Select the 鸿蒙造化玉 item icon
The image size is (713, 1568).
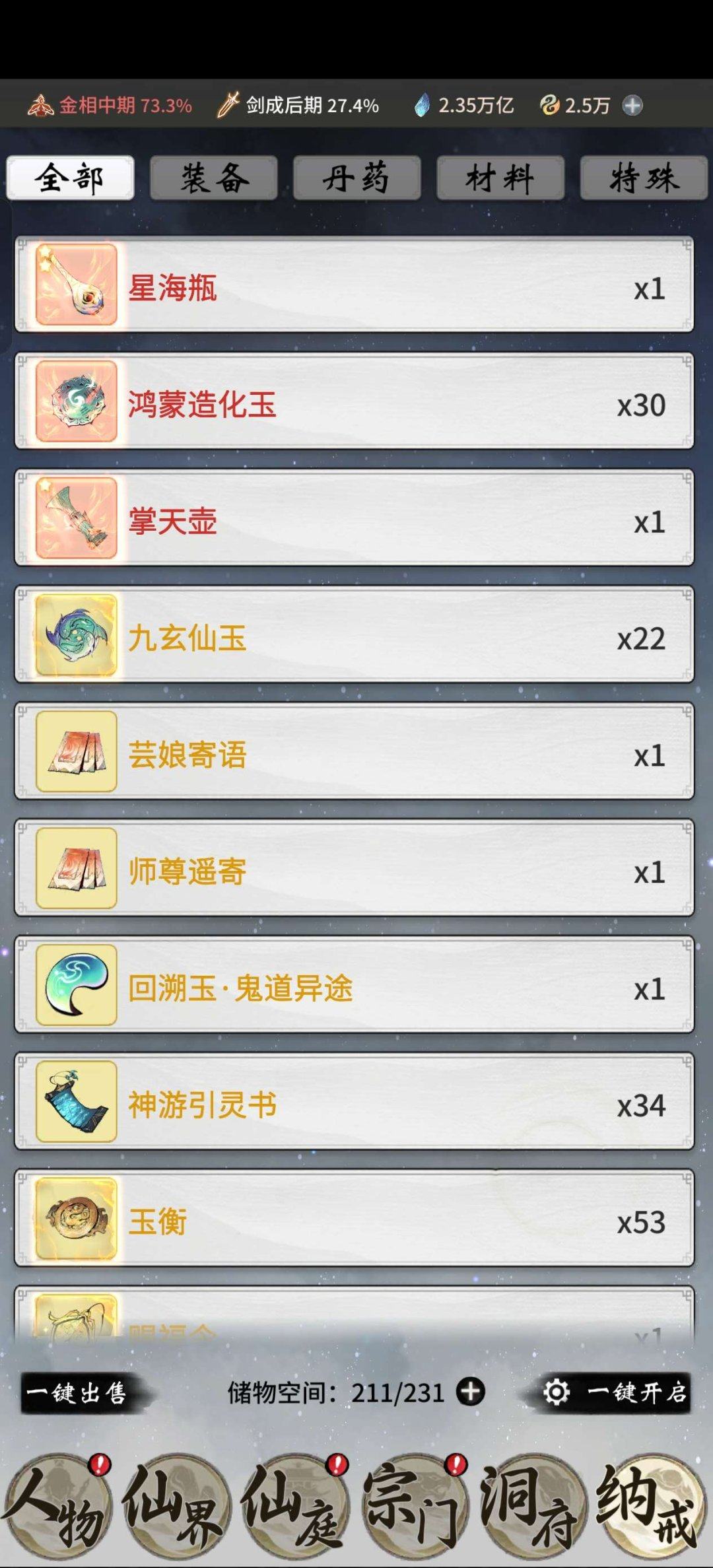[x=76, y=402]
